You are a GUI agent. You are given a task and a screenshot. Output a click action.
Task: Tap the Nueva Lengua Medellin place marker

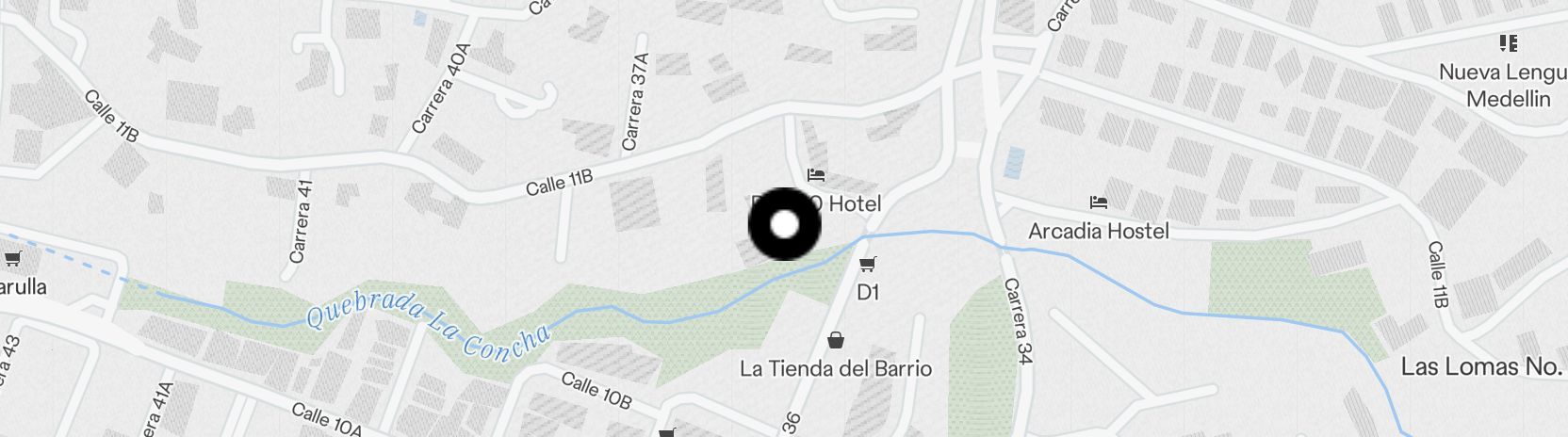pos(1508,43)
